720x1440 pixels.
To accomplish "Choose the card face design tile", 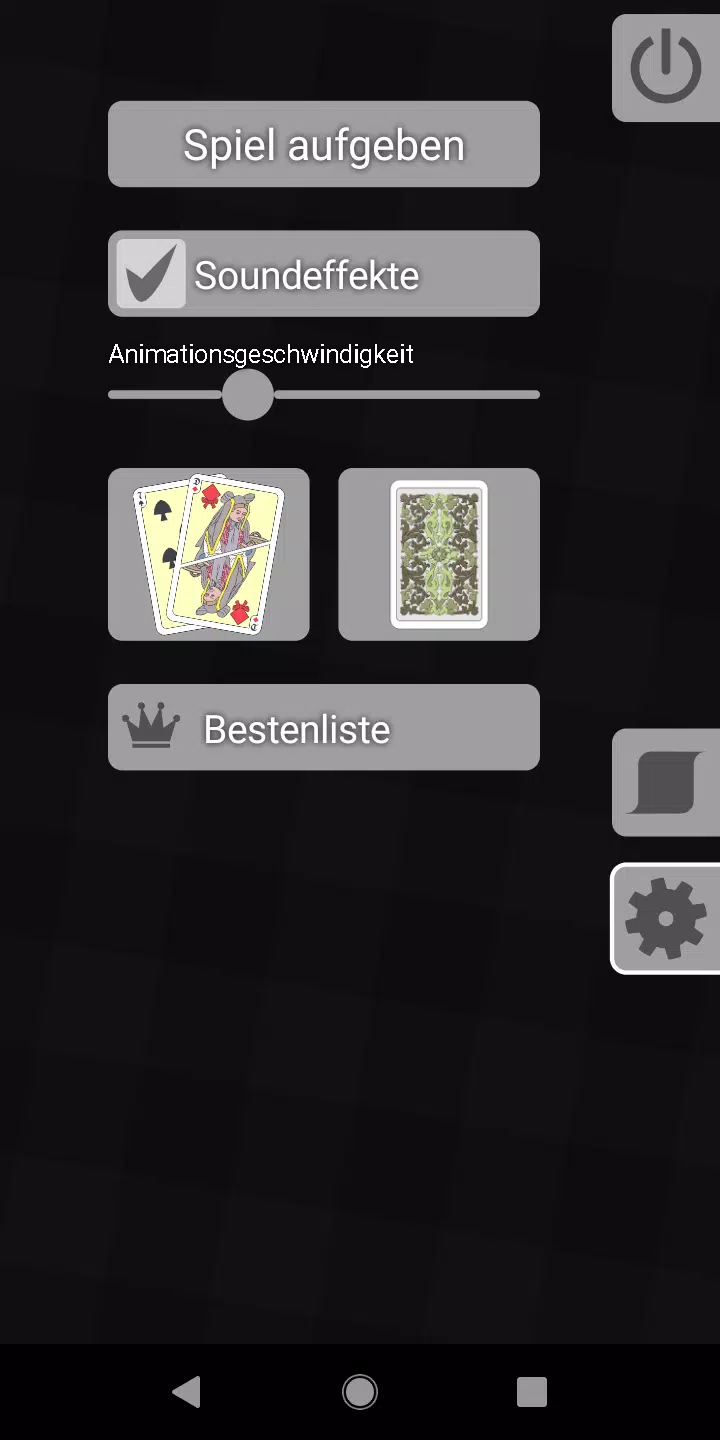I will (208, 554).
